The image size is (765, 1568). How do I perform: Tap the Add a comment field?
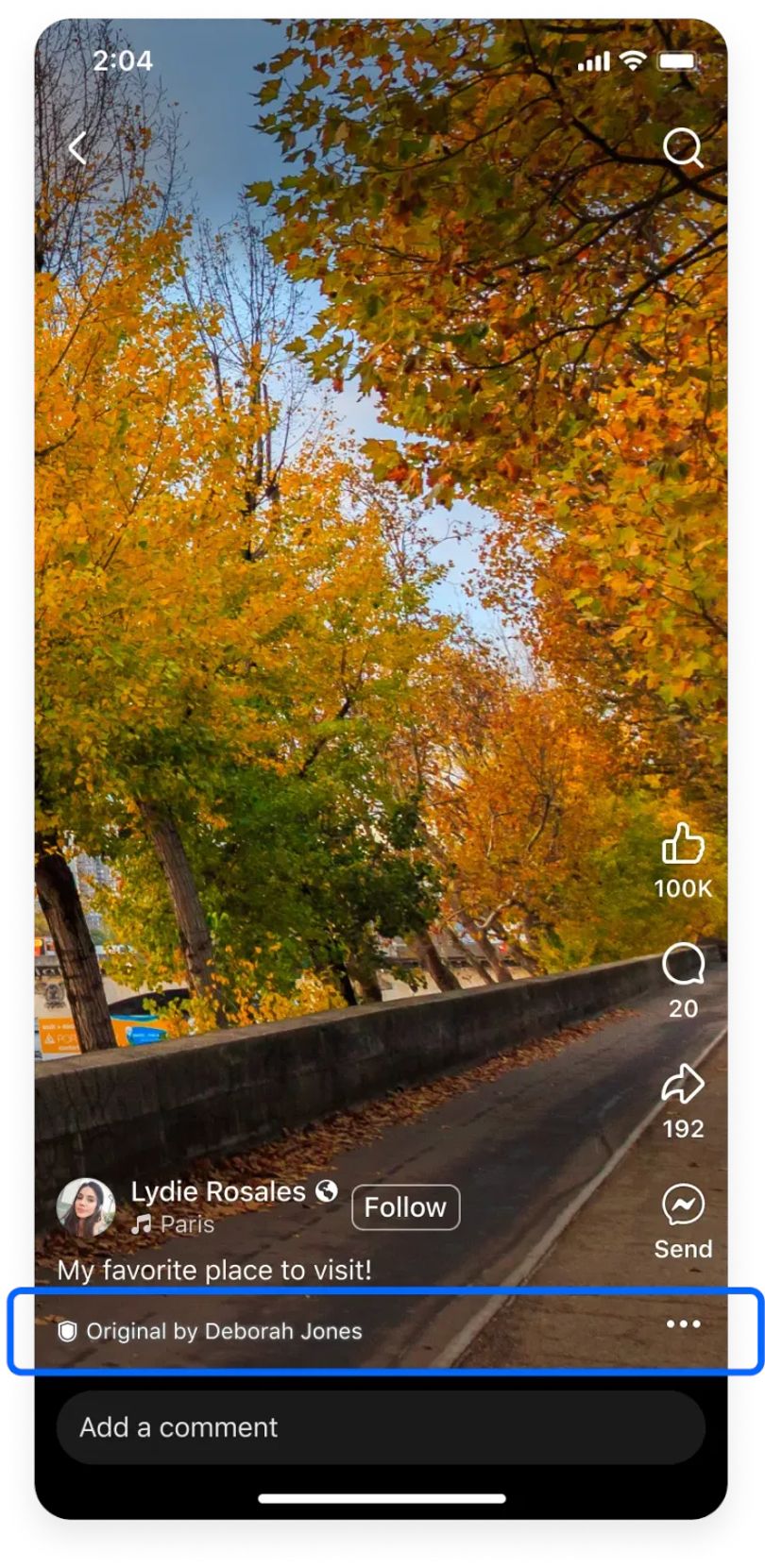click(380, 1427)
